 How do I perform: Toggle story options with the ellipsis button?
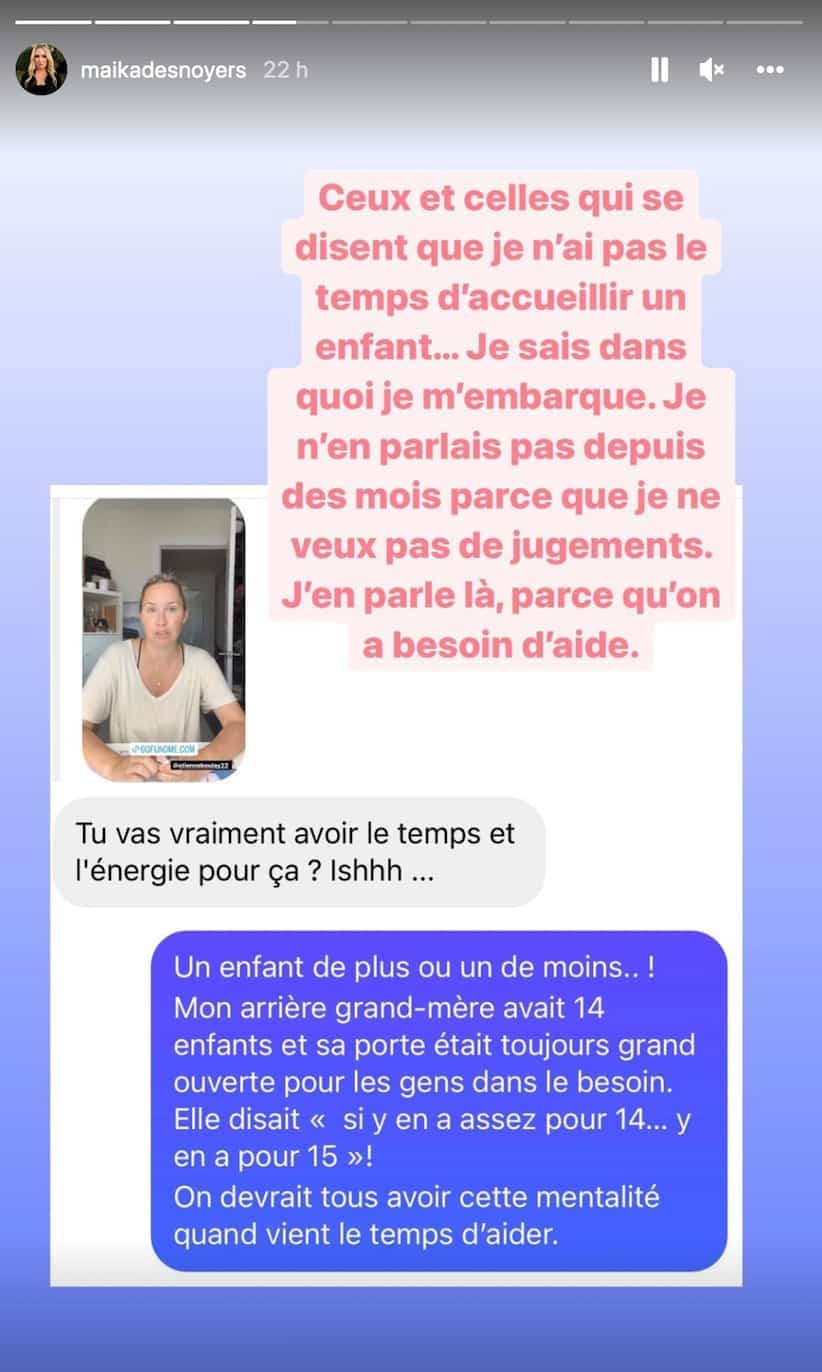(769, 70)
